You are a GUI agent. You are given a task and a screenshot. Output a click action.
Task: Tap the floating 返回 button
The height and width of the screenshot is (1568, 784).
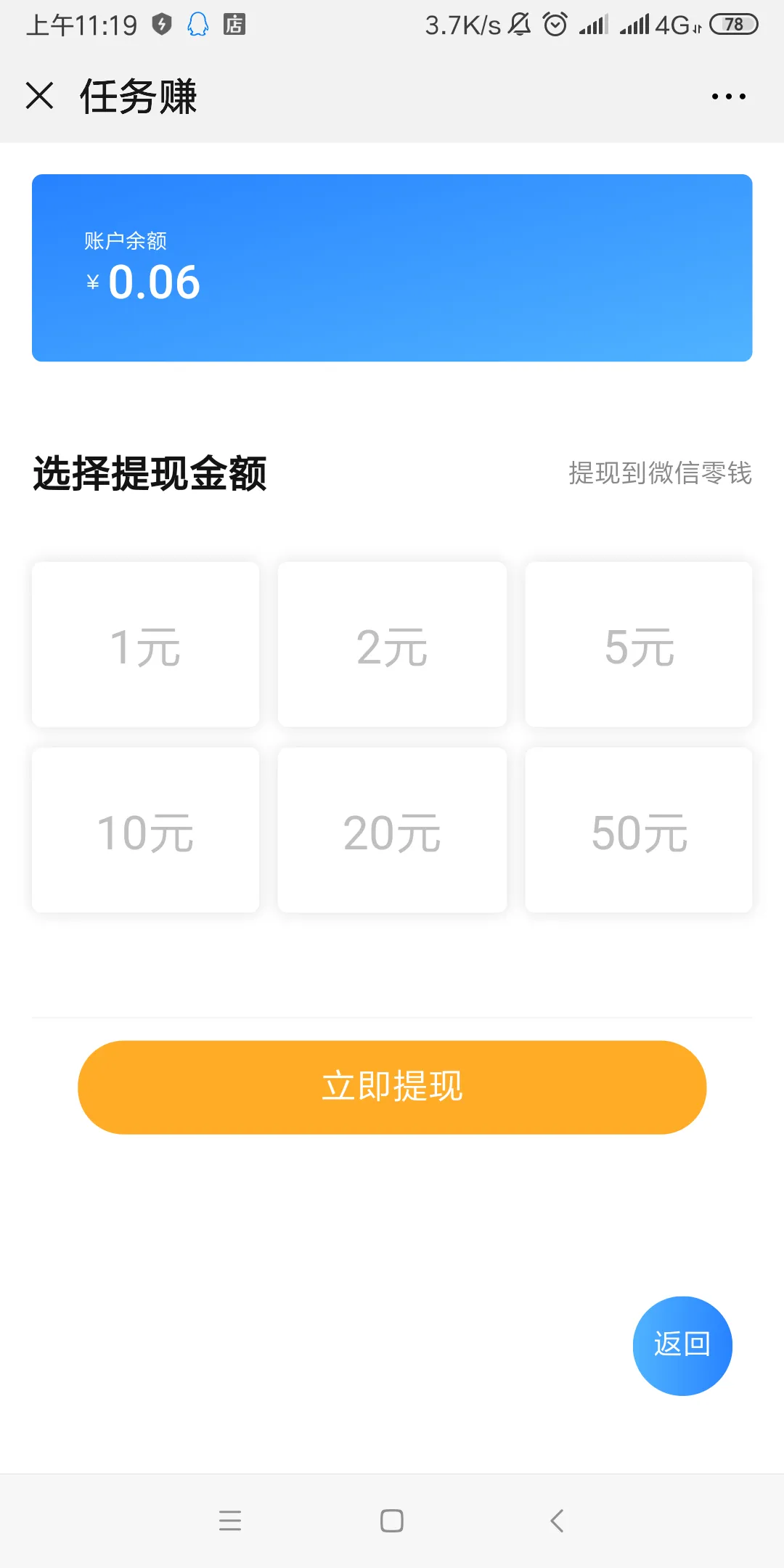point(682,1344)
